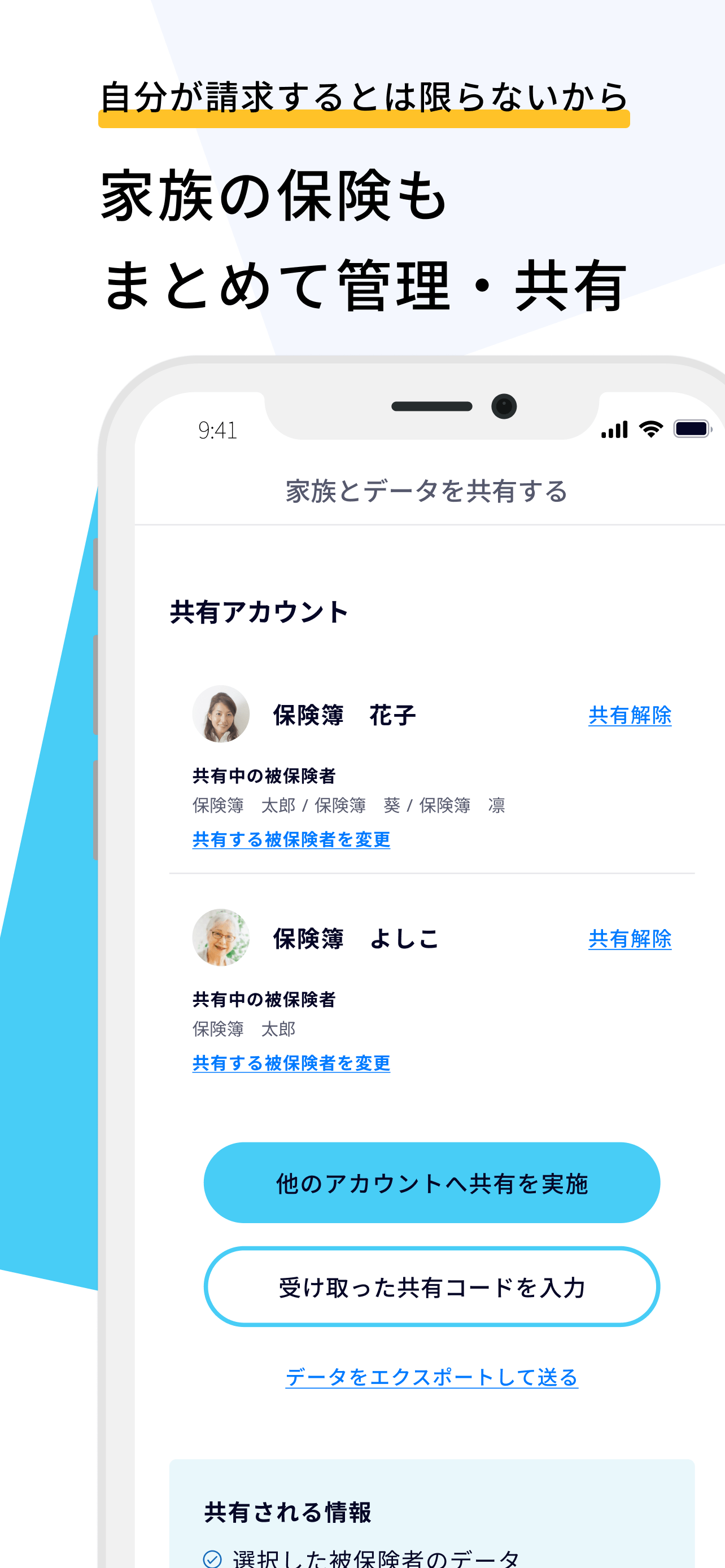Open 保険簿 花子's profile photo
Viewport: 725px width, 1568px height.
click(x=221, y=714)
